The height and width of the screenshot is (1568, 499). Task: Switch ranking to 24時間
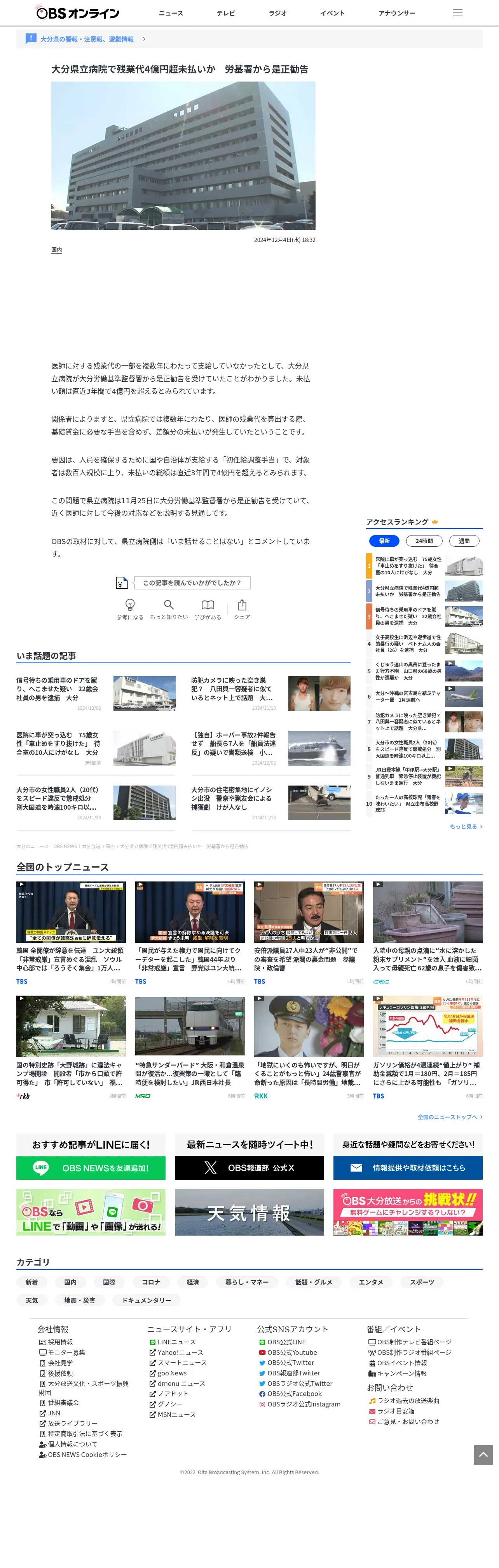(424, 541)
